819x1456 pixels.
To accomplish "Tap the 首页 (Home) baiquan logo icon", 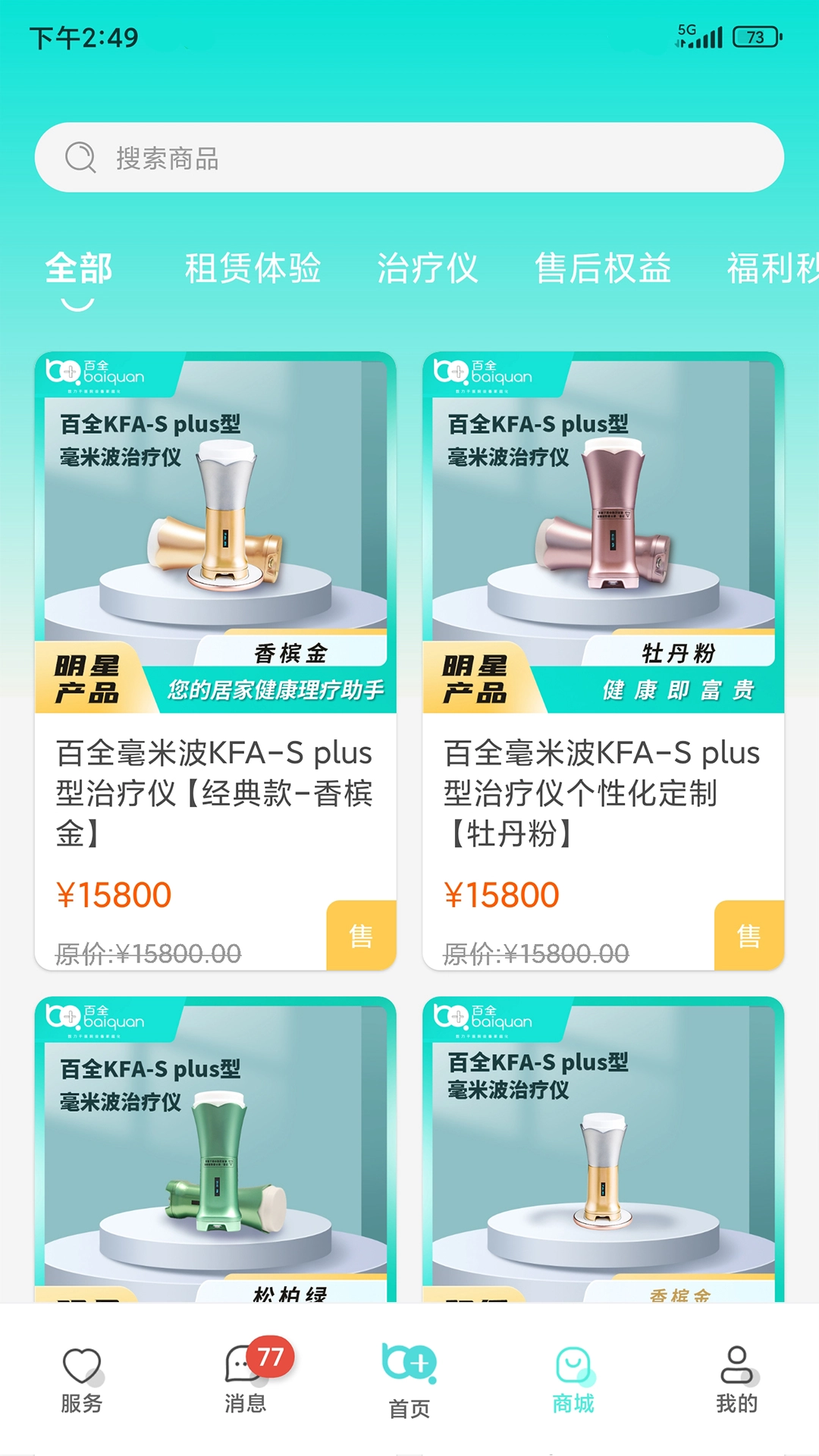I will pos(409,1361).
